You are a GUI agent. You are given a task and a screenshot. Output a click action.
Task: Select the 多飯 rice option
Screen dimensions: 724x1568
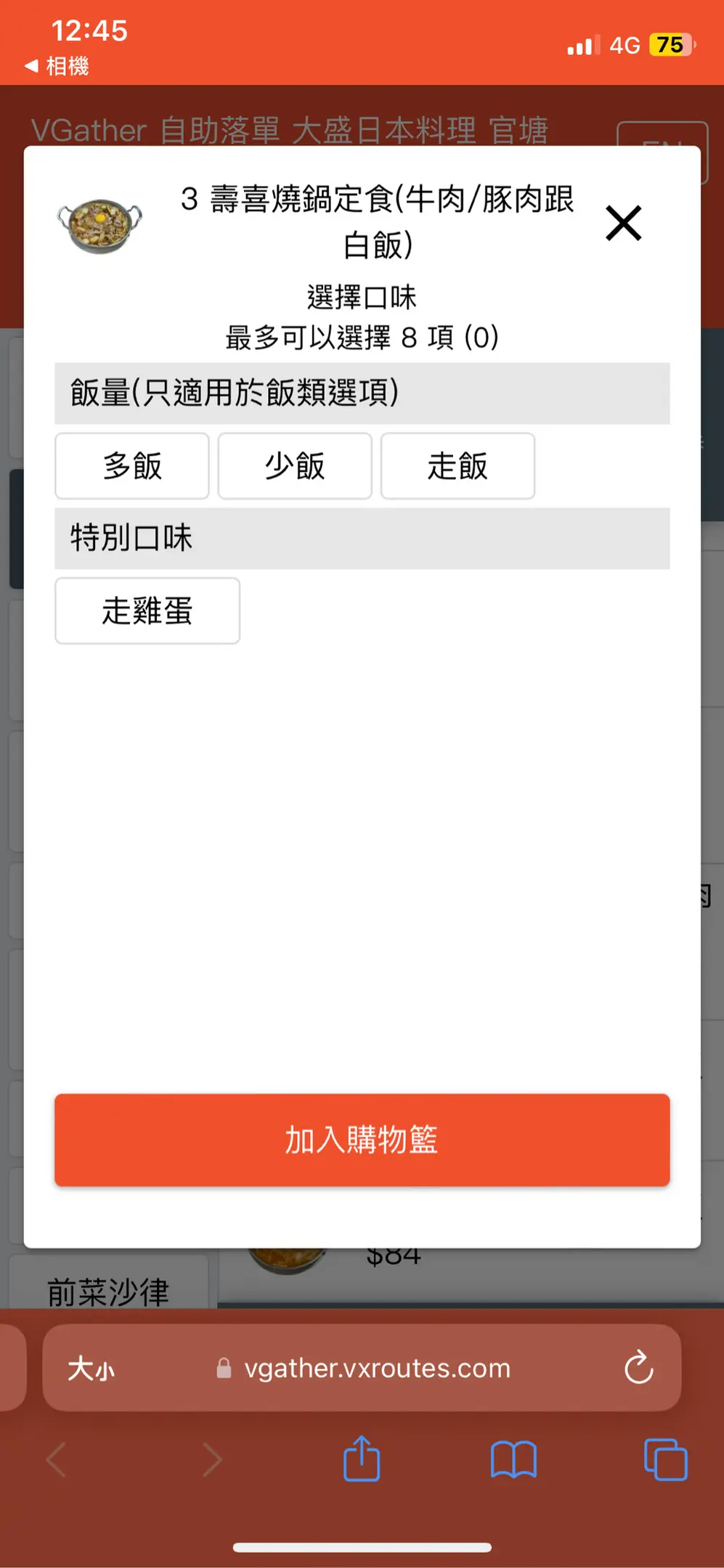pos(132,466)
